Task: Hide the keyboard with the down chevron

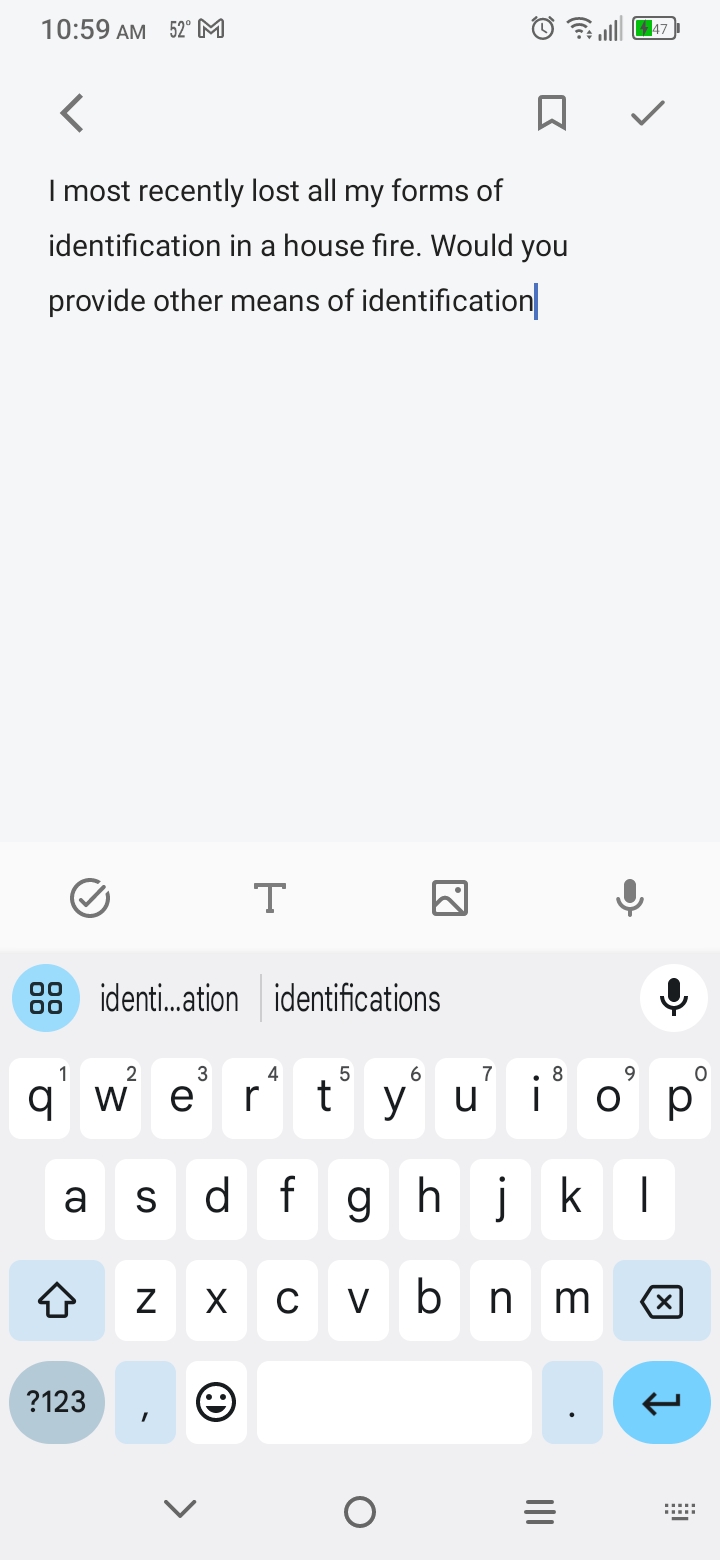Action: (x=180, y=1509)
